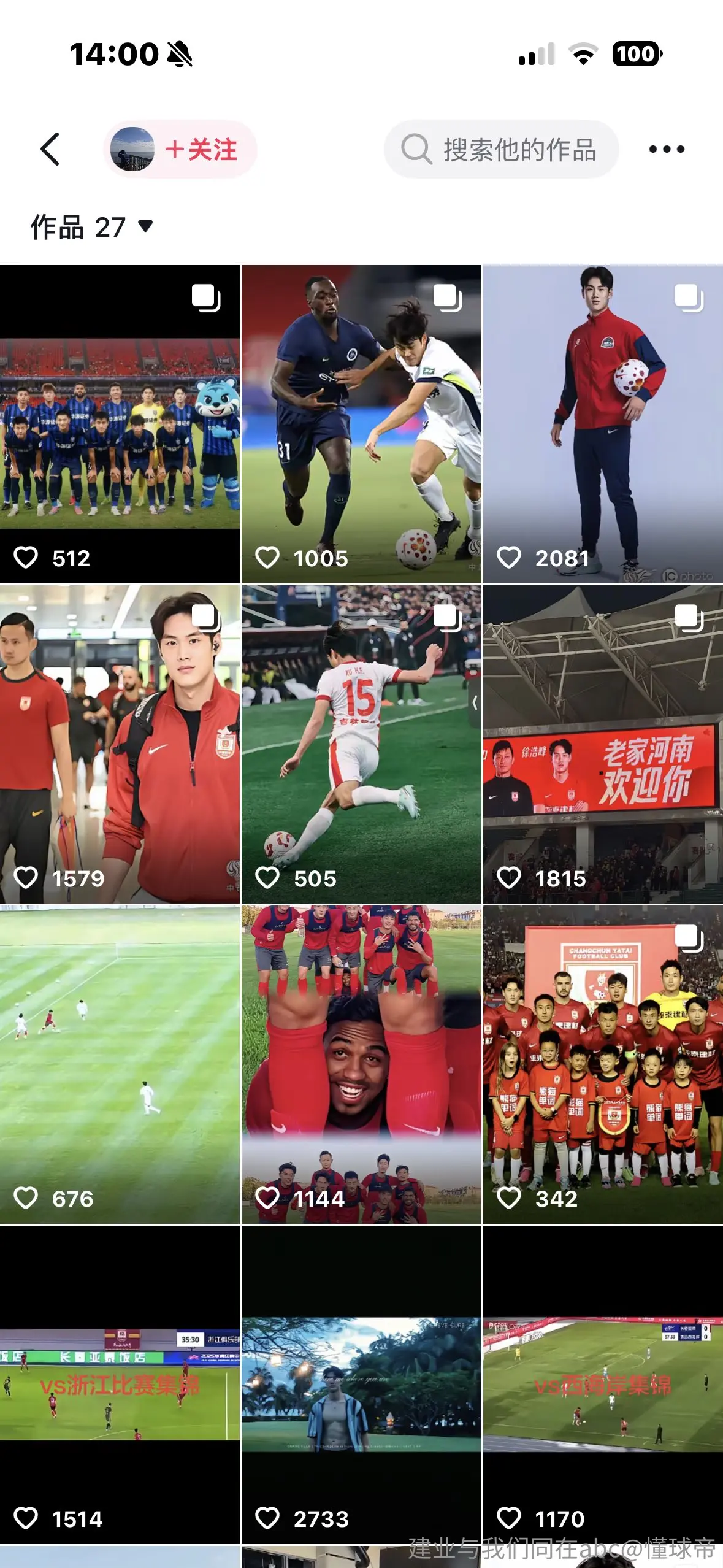Open the vs西海岸集锦 video with 1170 likes

603,1385
